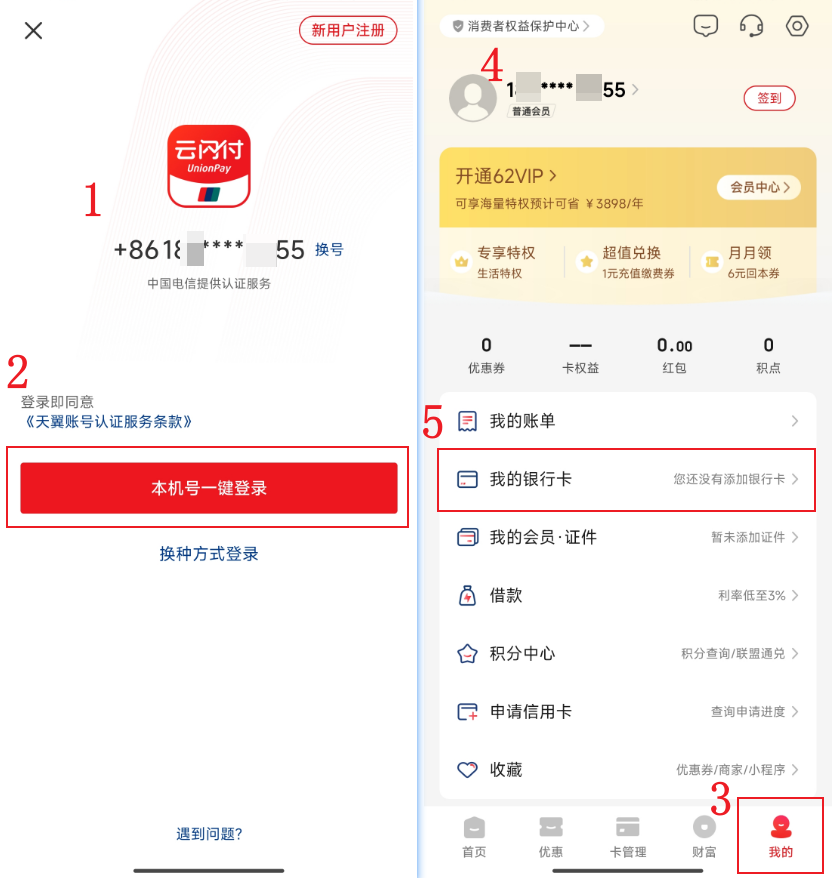Tap the 签到 check-in button

tap(769, 98)
